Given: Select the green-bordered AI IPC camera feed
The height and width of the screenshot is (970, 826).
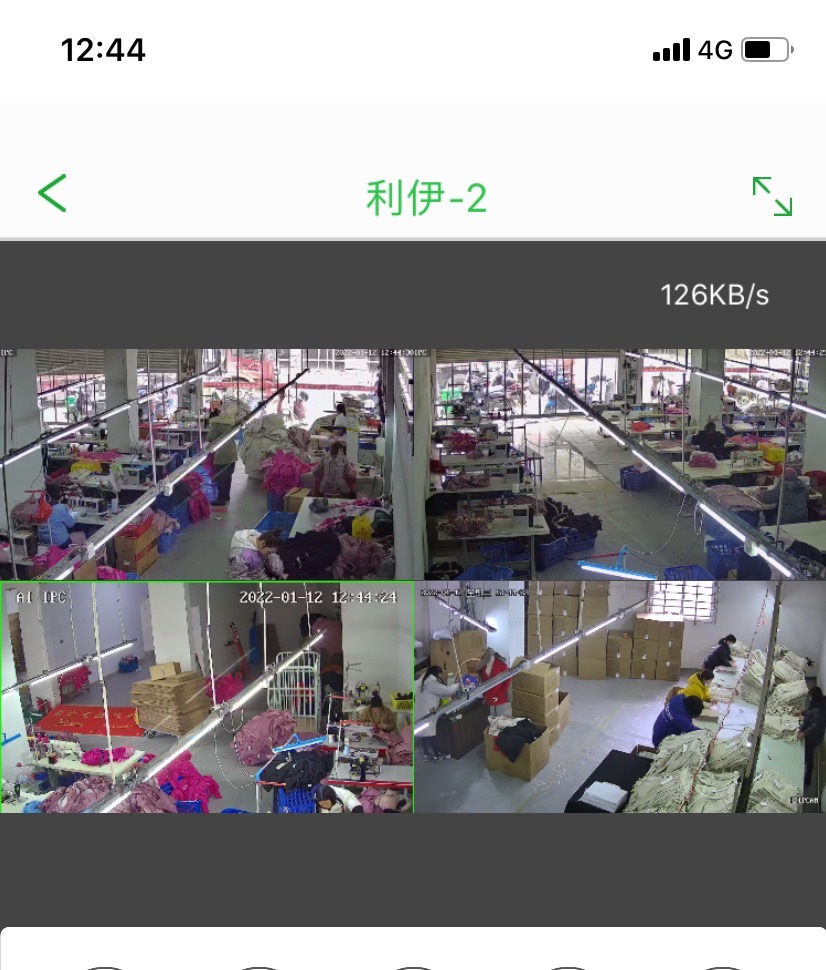Looking at the screenshot, I should pos(207,697).
